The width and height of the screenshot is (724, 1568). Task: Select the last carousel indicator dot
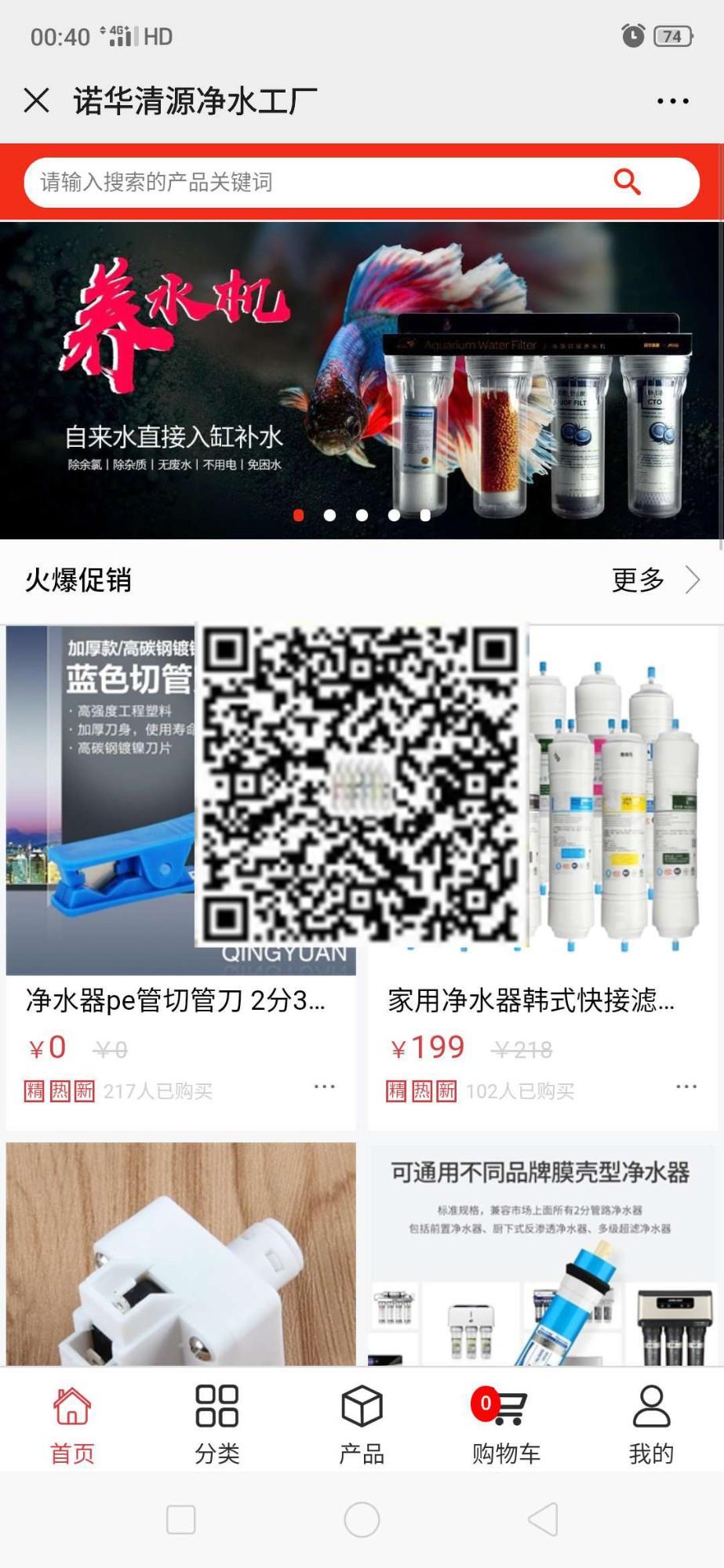(x=424, y=515)
